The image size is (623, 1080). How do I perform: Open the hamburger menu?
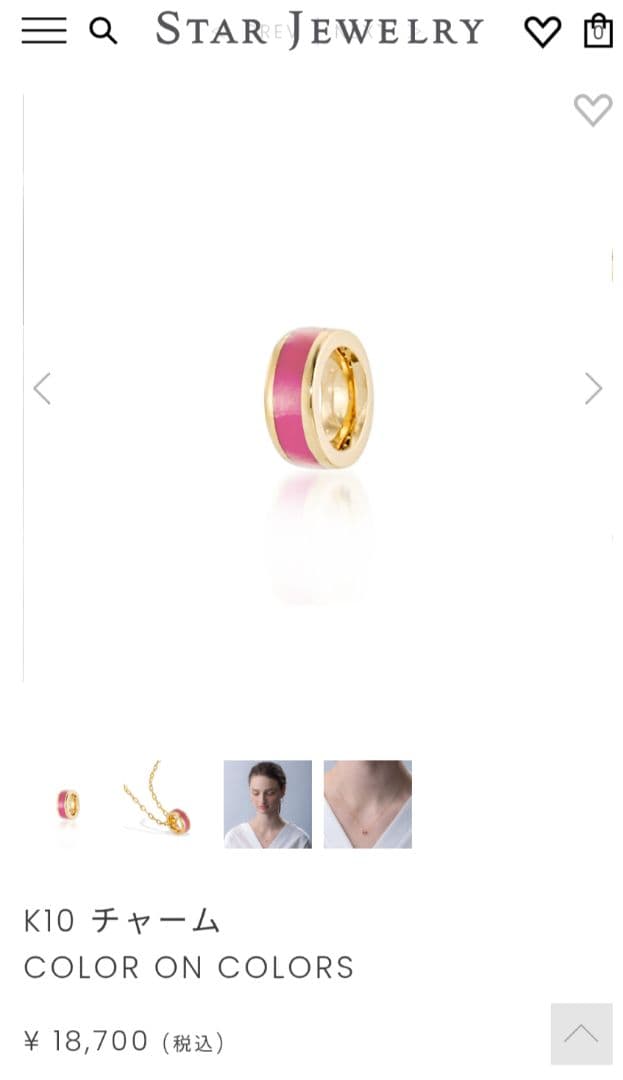click(43, 31)
